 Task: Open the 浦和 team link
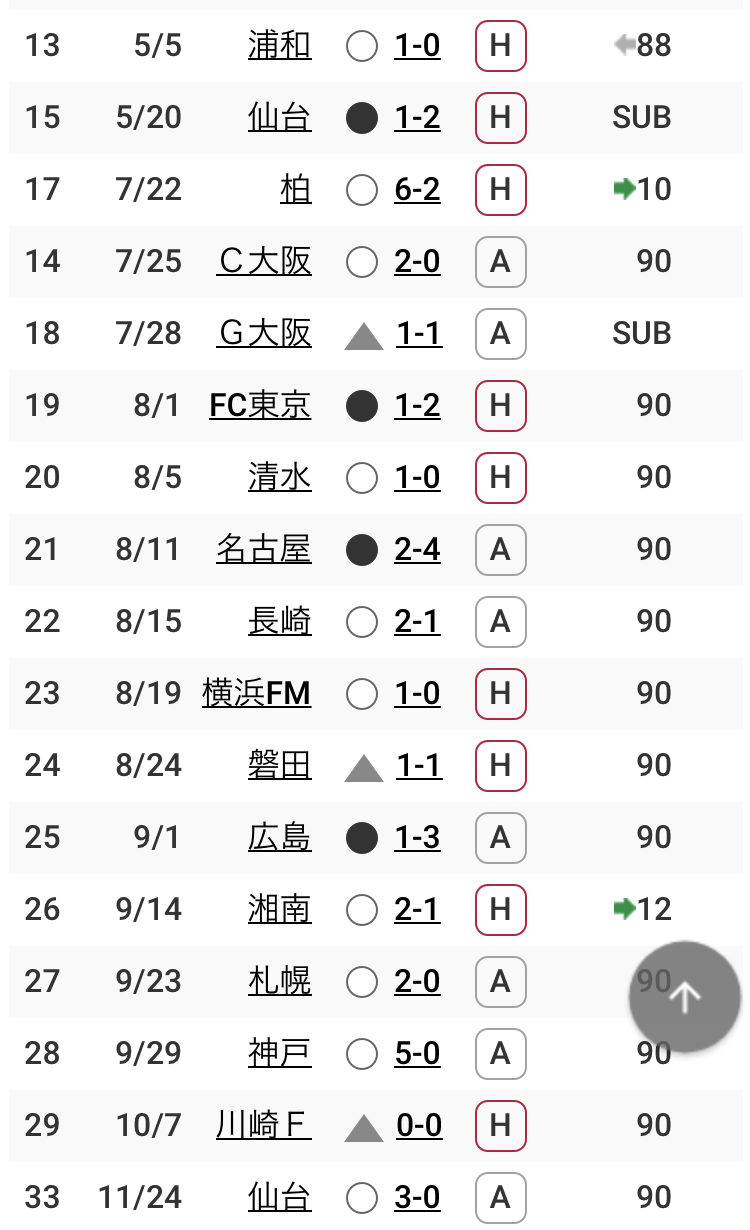tap(279, 46)
